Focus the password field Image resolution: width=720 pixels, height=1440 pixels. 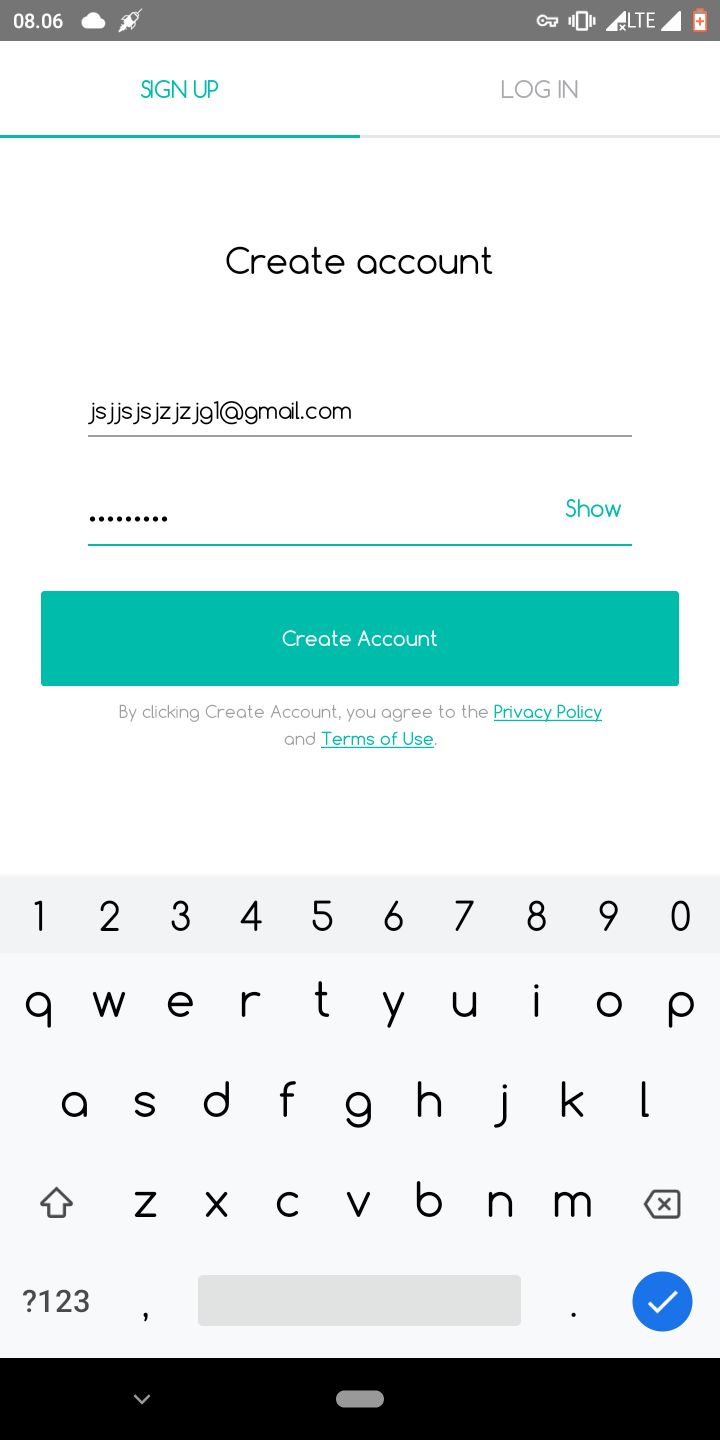(320, 517)
